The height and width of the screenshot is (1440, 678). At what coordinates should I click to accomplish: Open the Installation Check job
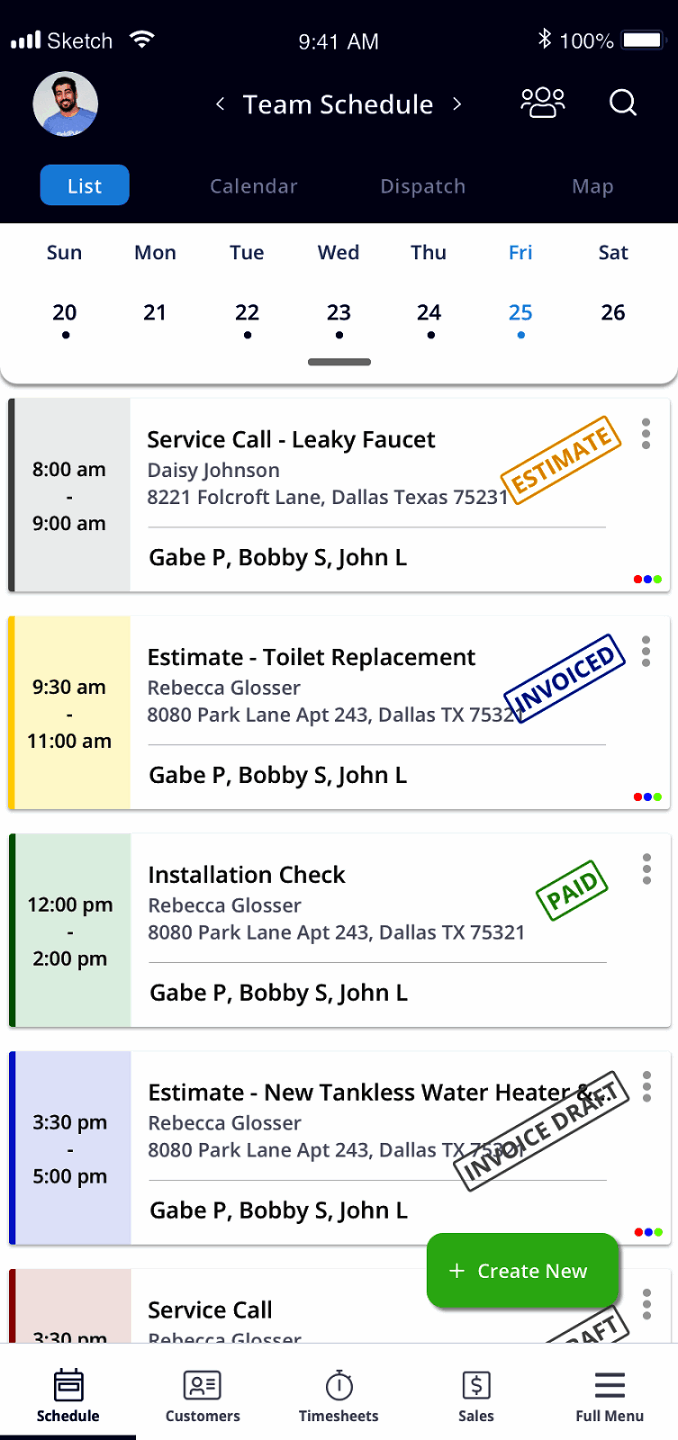coord(247,875)
